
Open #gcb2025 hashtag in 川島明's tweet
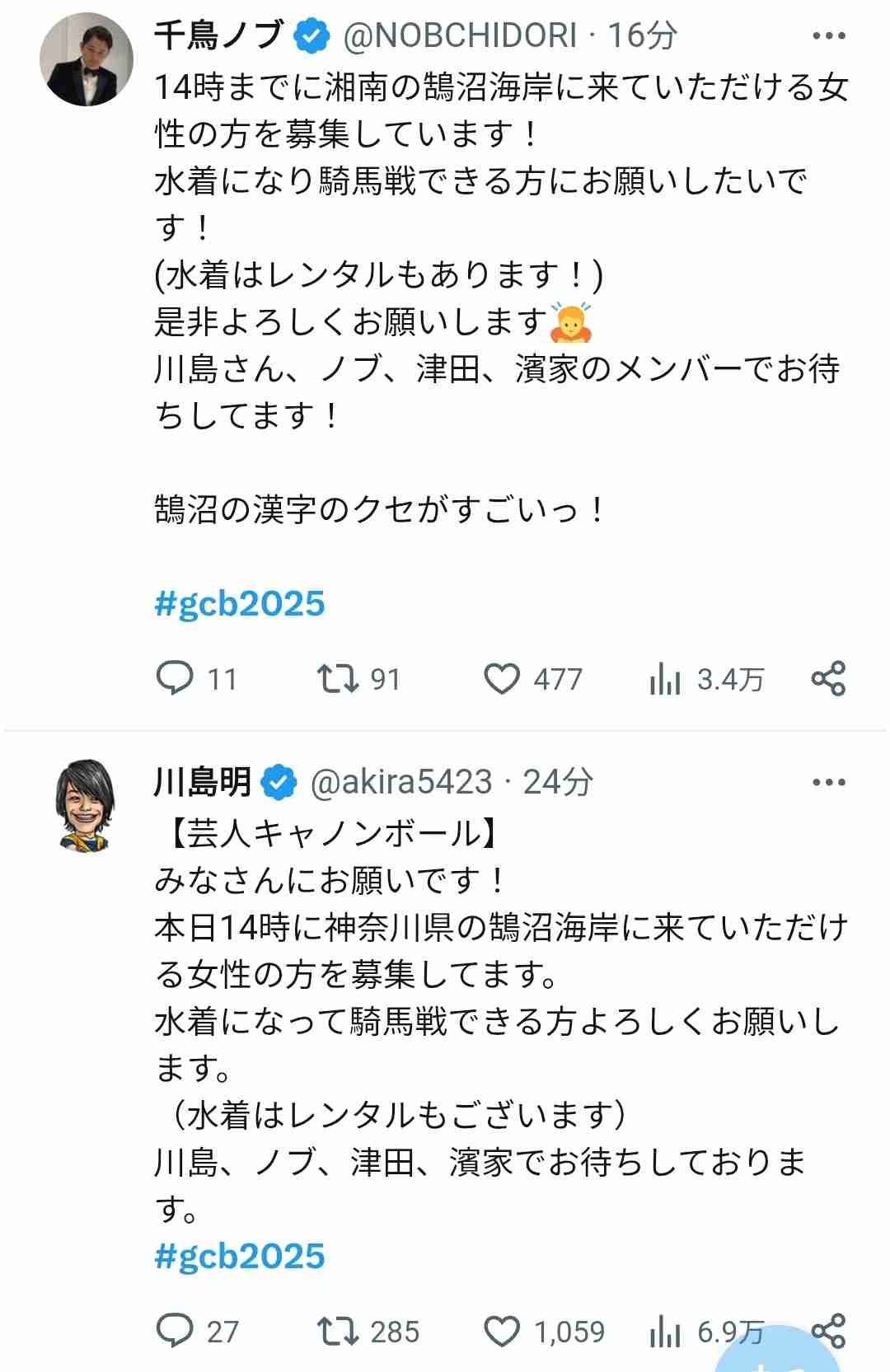click(x=240, y=1256)
